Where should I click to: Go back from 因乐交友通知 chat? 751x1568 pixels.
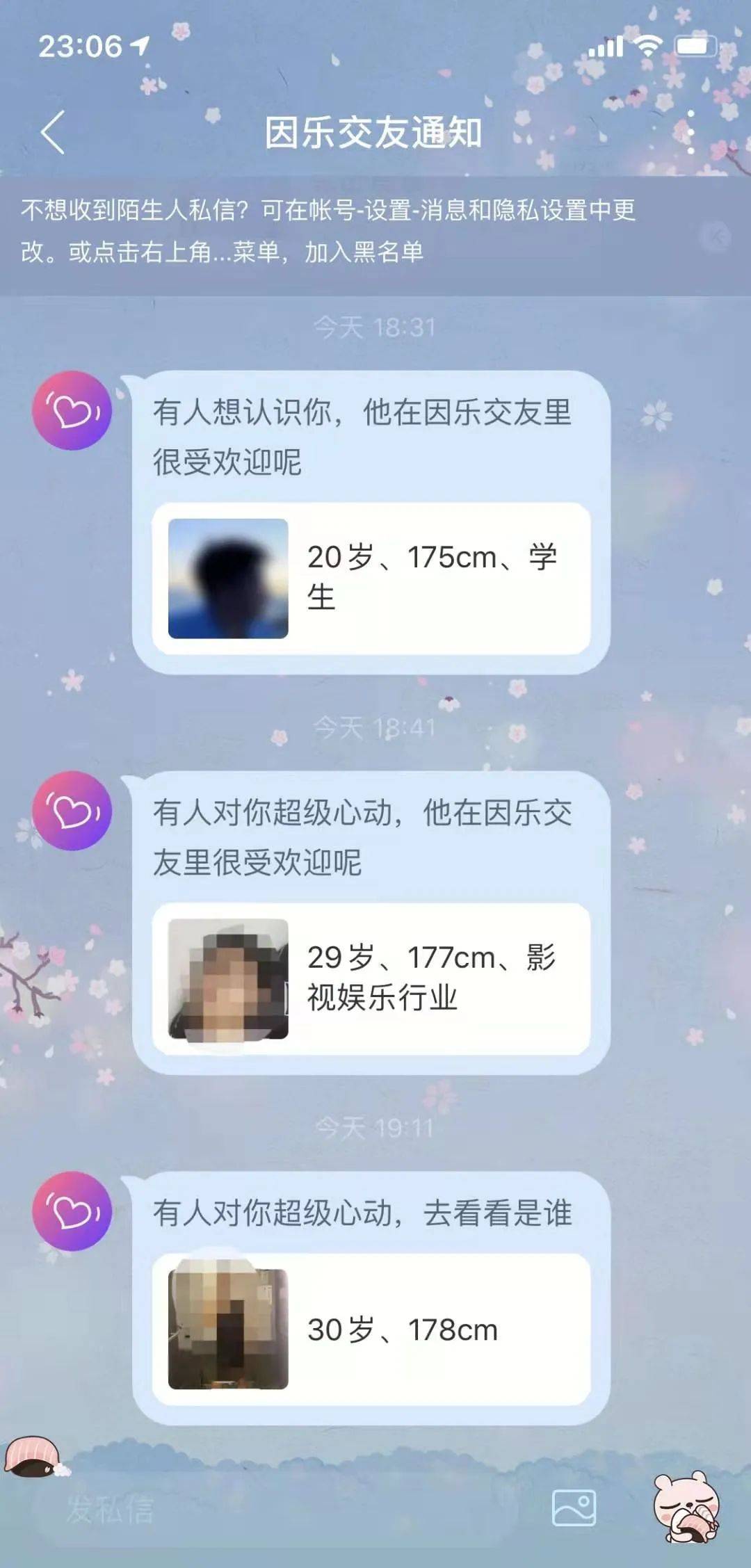click(53, 132)
